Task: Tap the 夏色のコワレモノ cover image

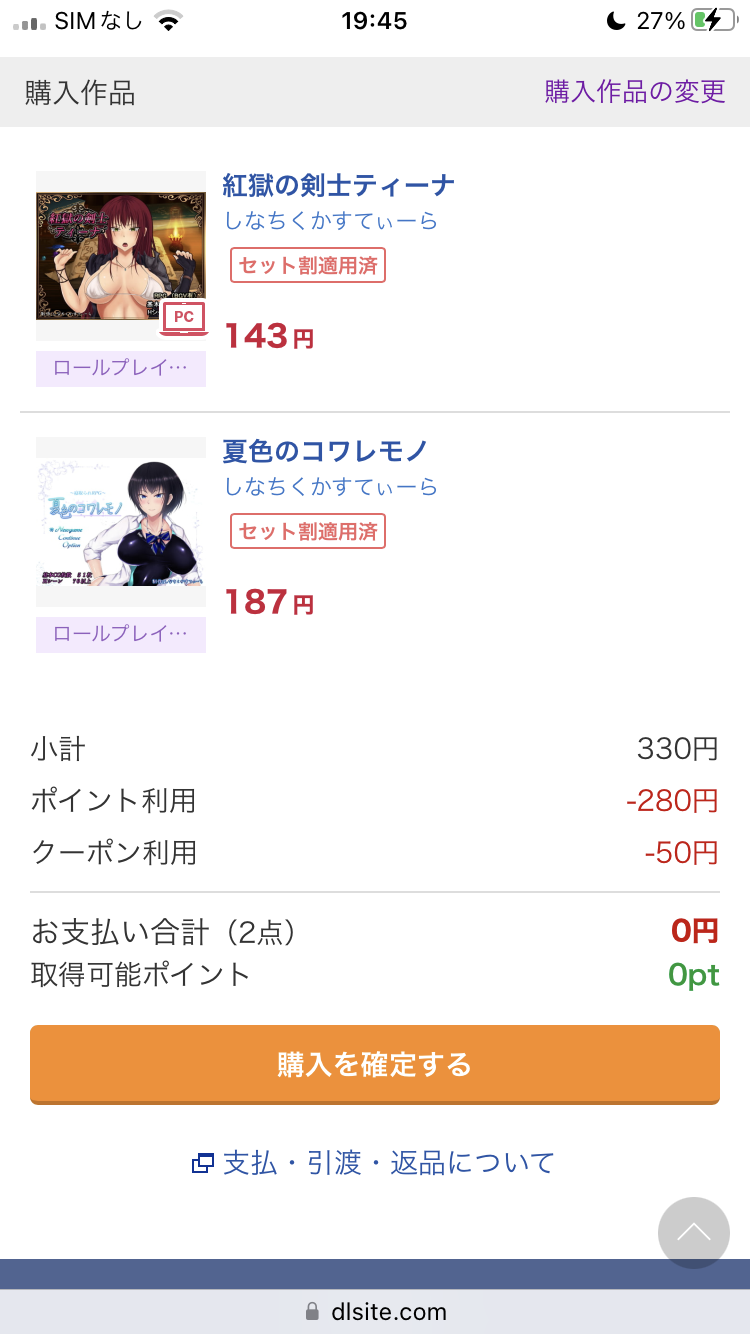Action: (121, 522)
